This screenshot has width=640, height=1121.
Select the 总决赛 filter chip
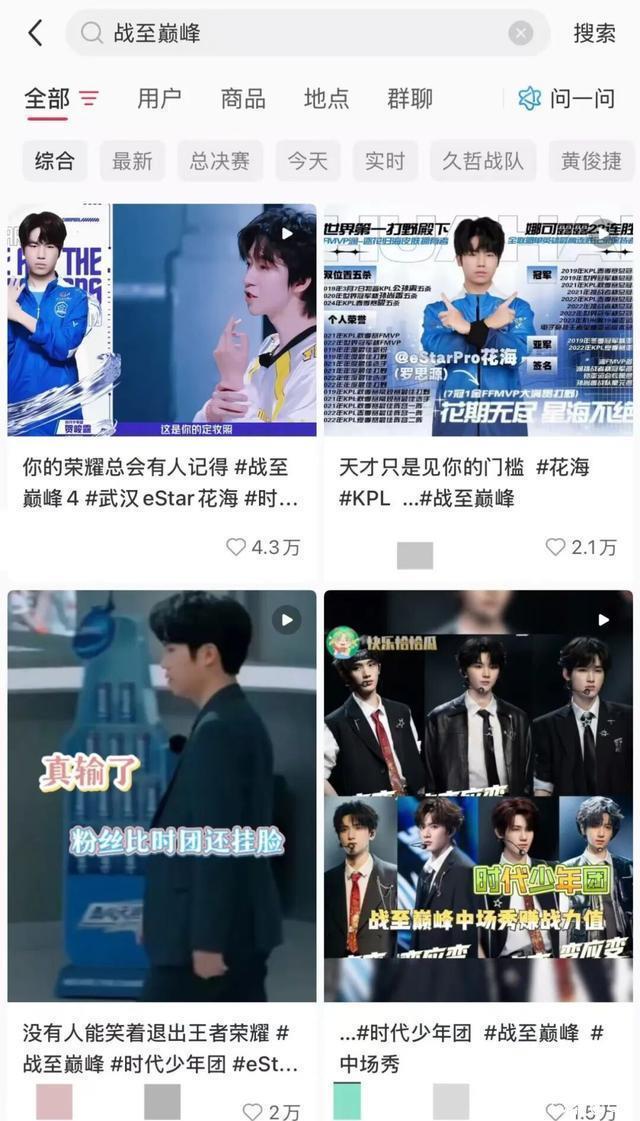point(220,161)
